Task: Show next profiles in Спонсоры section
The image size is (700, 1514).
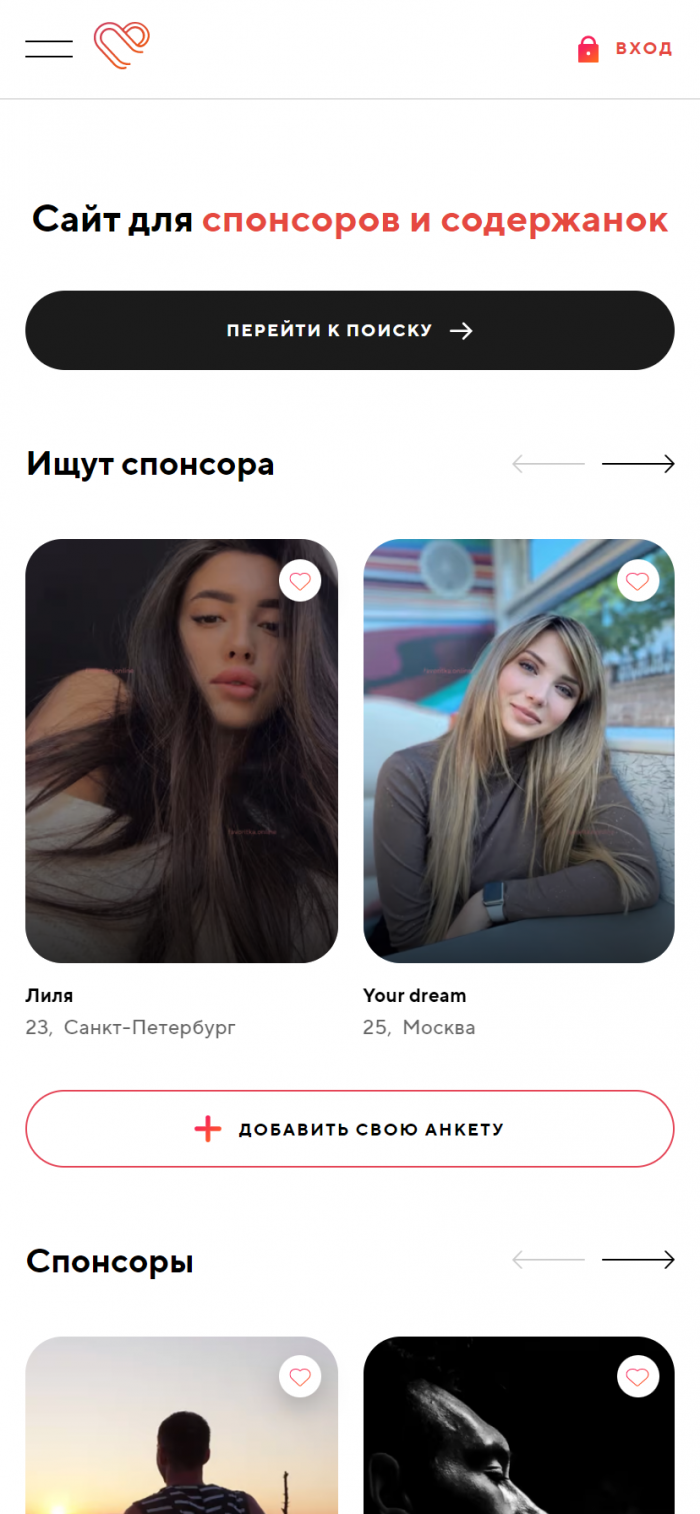Action: pos(638,1260)
